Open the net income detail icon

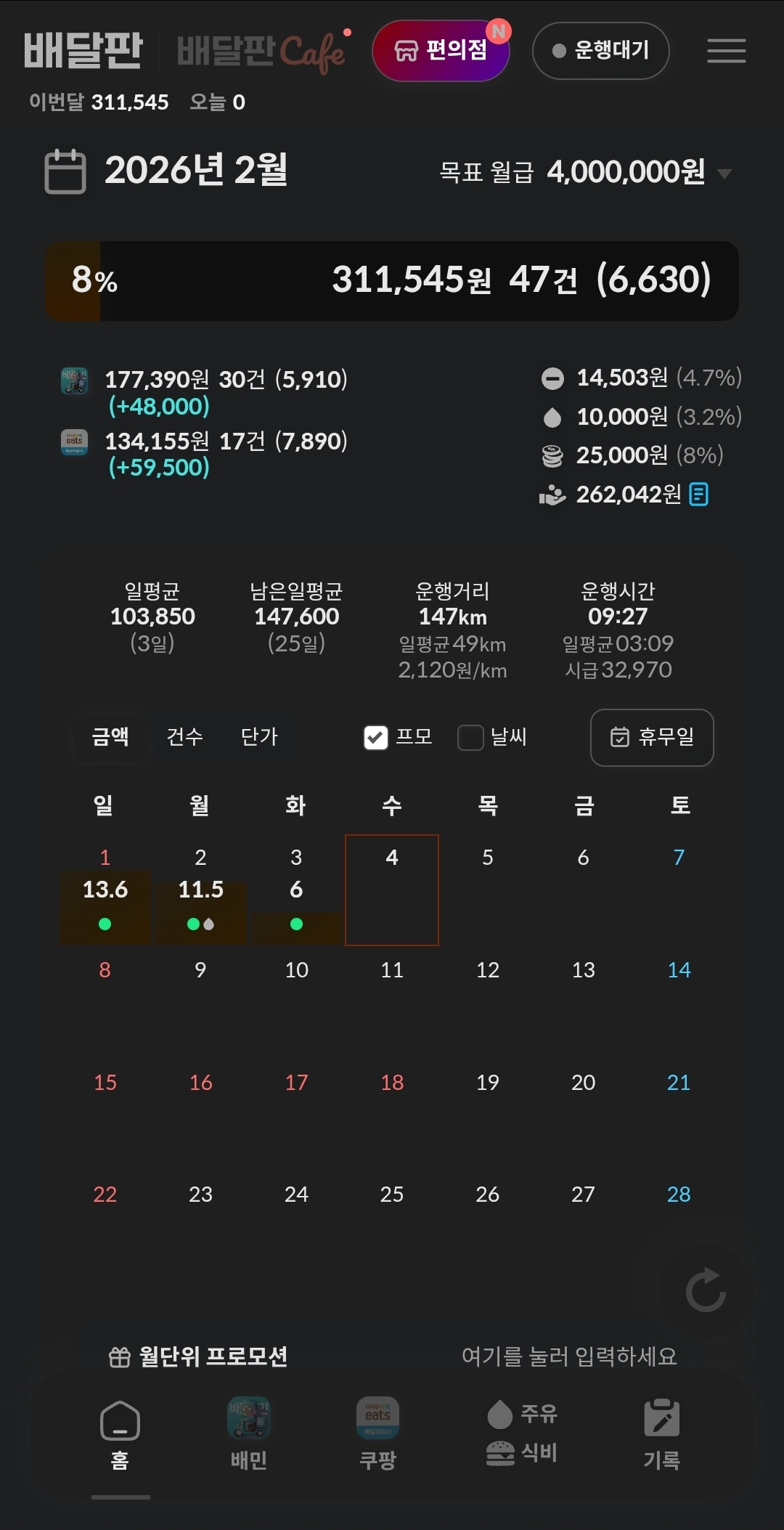pyautogui.click(x=698, y=495)
